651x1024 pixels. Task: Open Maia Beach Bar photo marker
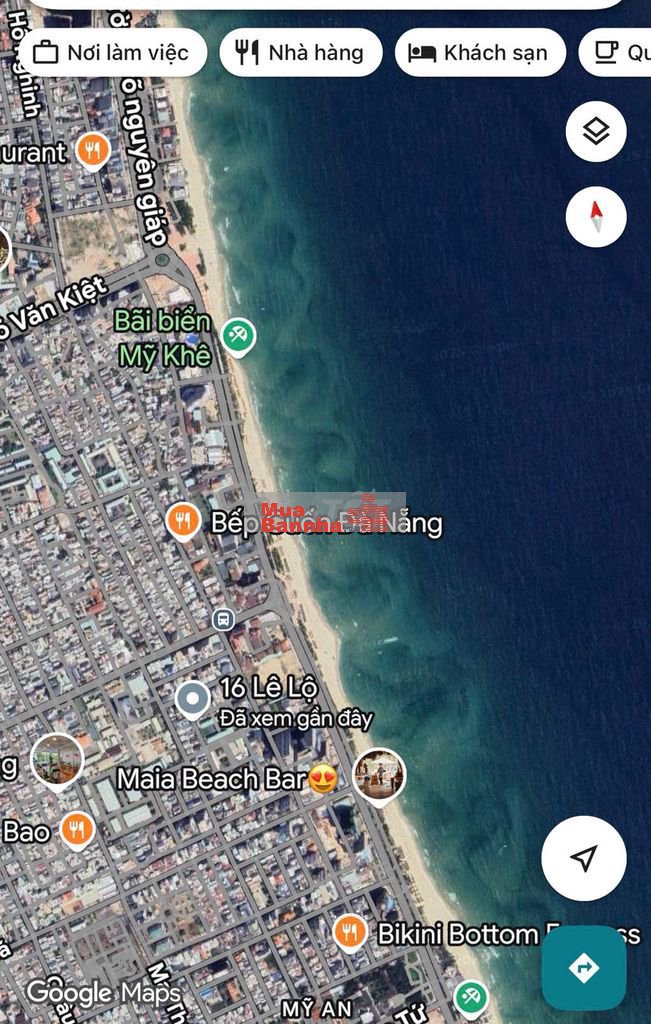tap(379, 775)
